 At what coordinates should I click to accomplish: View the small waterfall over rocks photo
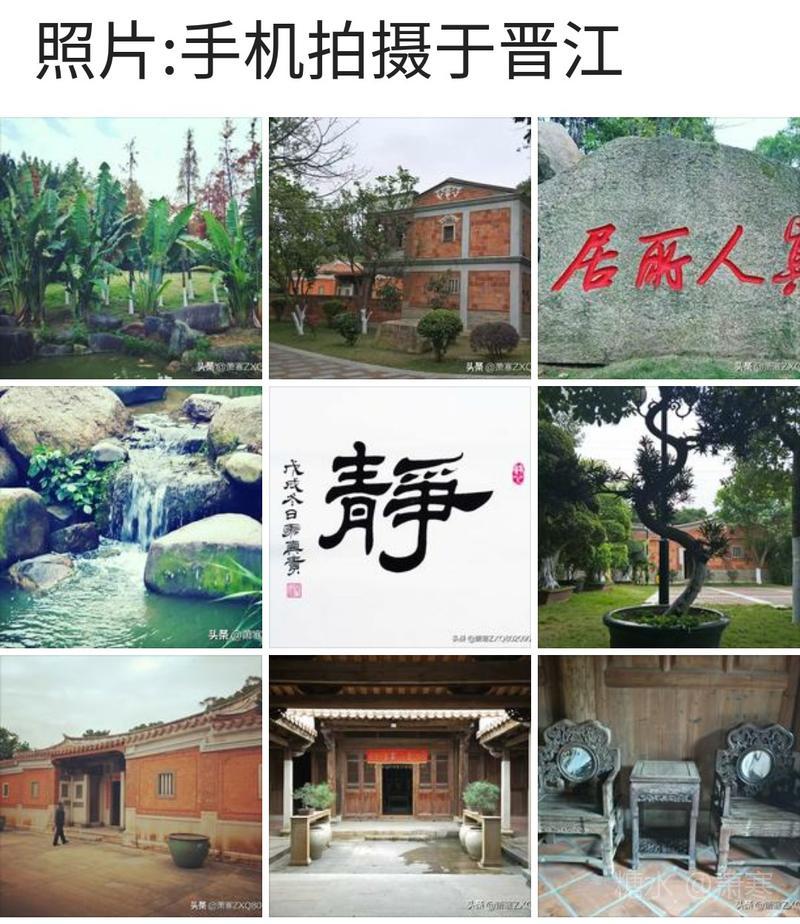[x=131, y=517]
